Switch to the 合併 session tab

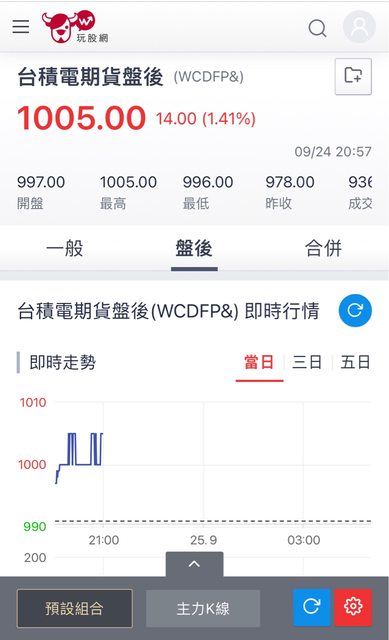tap(323, 248)
